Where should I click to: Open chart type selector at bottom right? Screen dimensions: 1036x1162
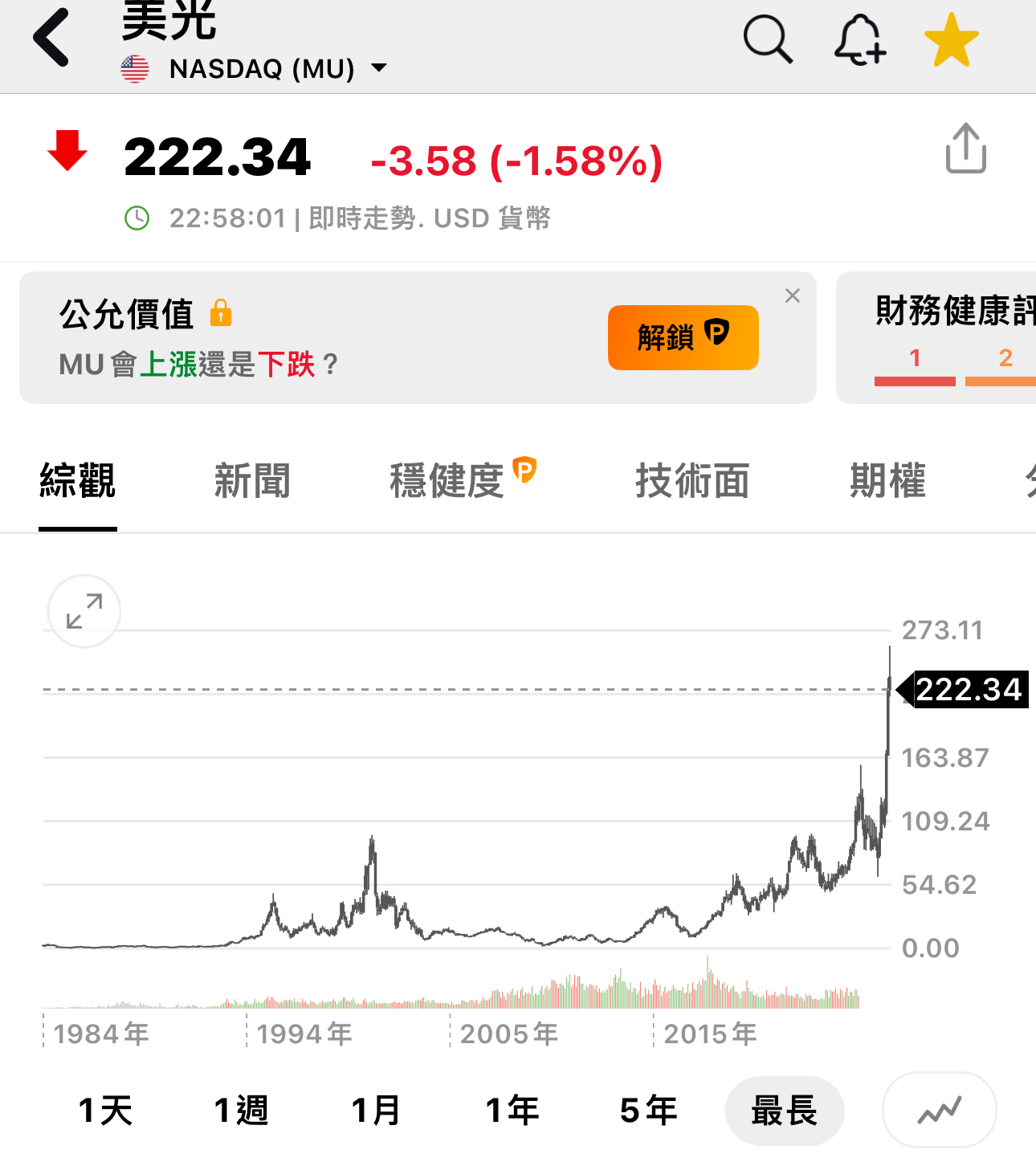938,1111
